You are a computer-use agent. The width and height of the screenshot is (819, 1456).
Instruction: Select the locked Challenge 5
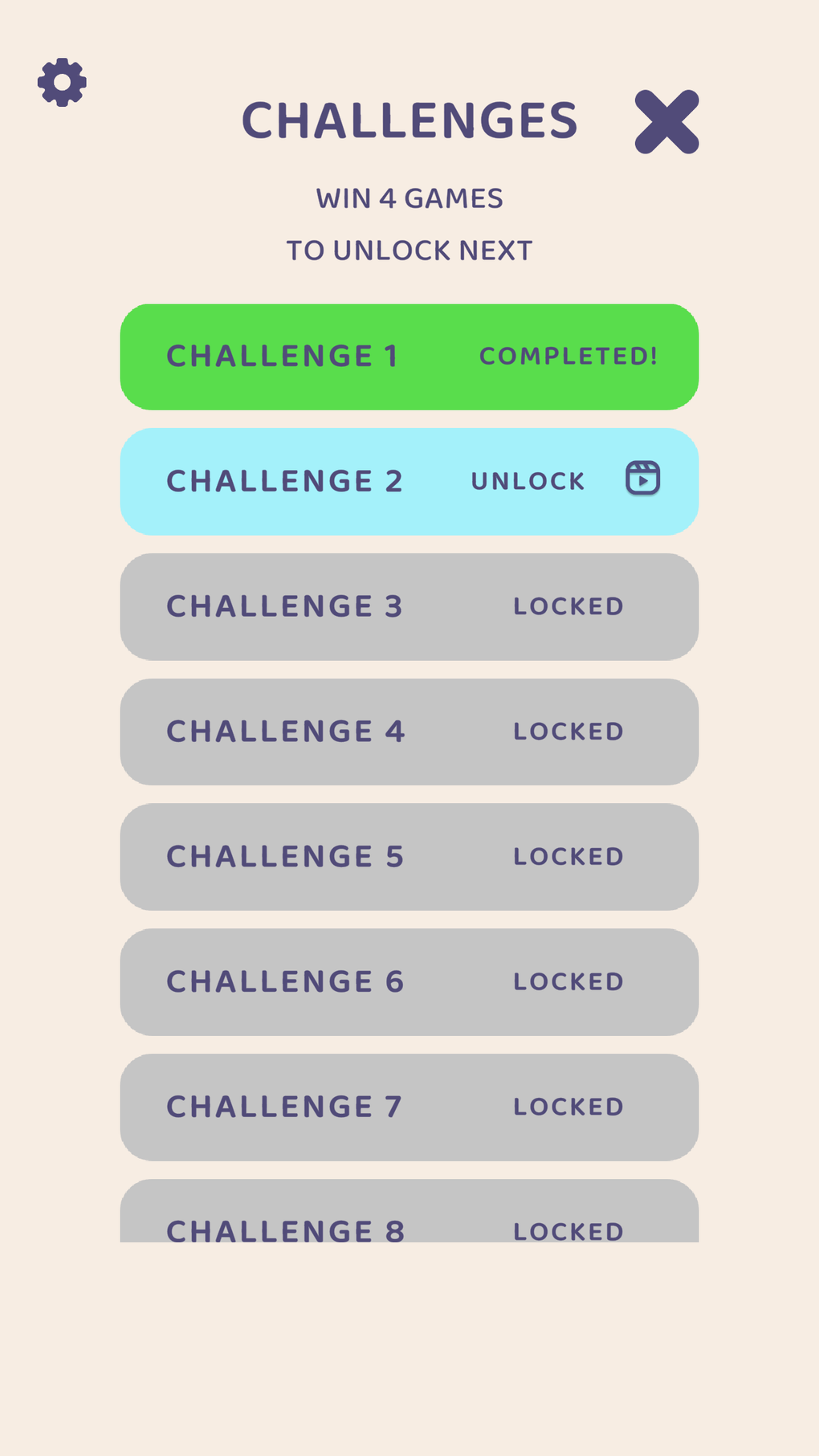[x=409, y=857]
